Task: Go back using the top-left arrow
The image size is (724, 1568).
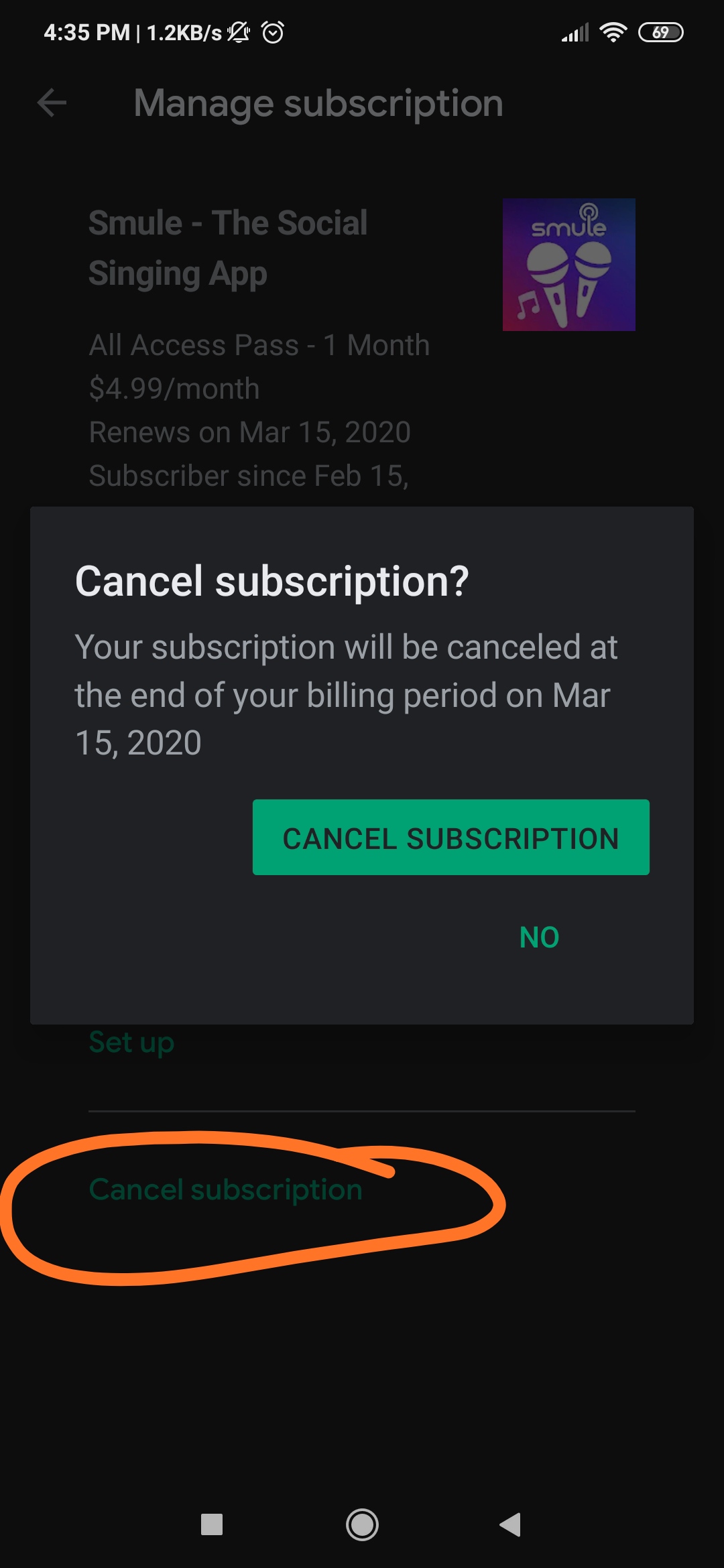Action: (x=52, y=103)
